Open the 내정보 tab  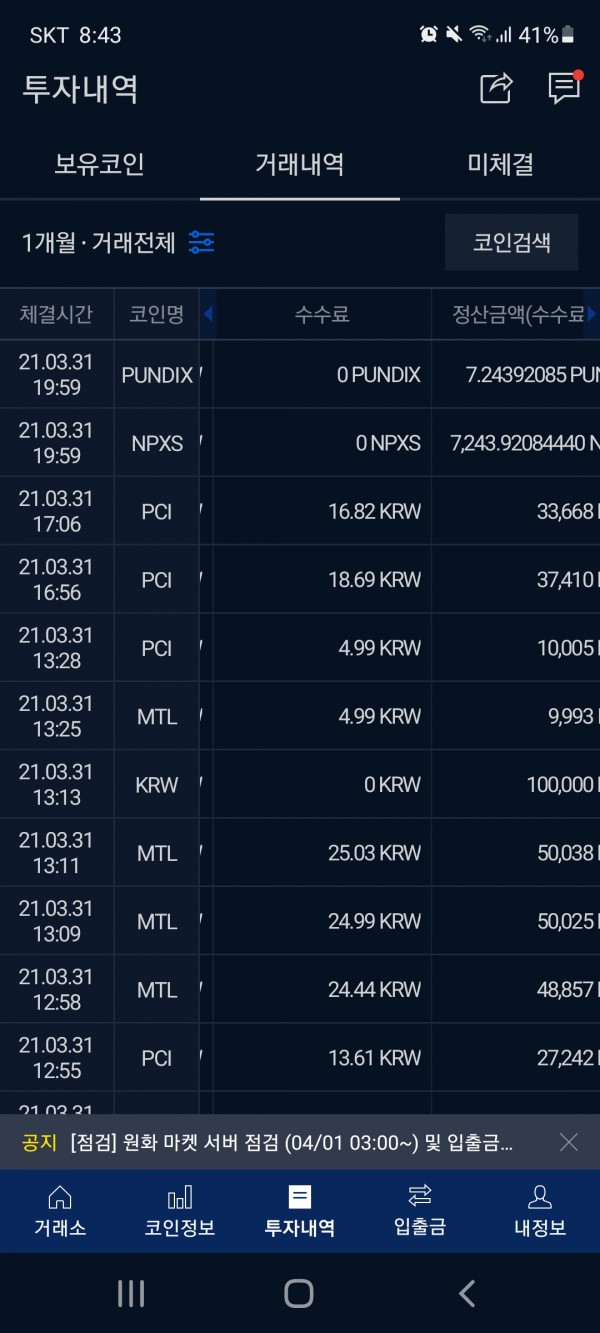[x=540, y=1211]
